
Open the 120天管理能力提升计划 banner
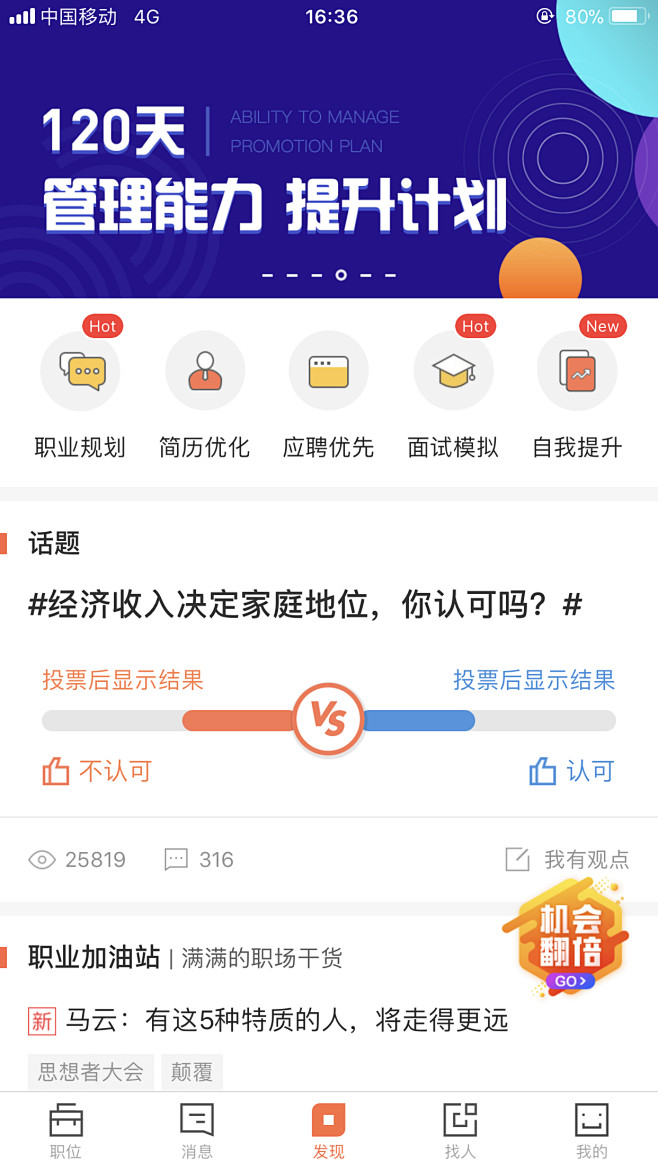pos(300,170)
